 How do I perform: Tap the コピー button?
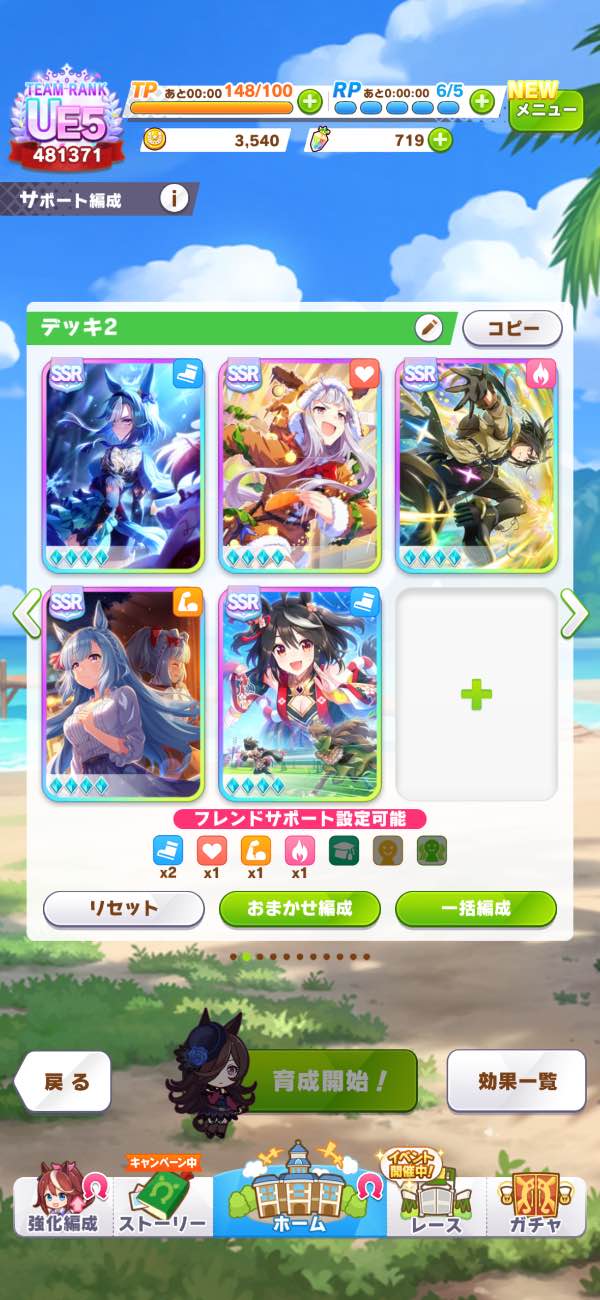(512, 328)
